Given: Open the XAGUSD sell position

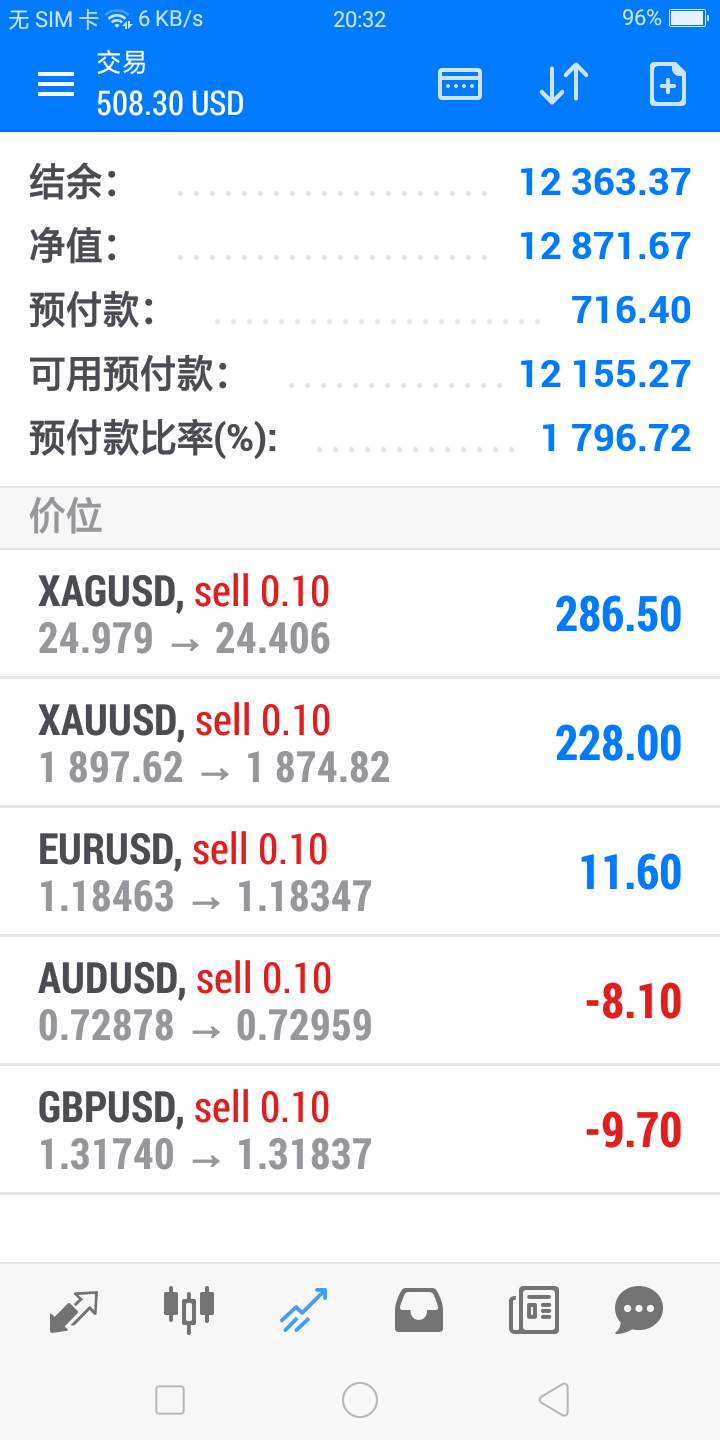Looking at the screenshot, I should (360, 614).
